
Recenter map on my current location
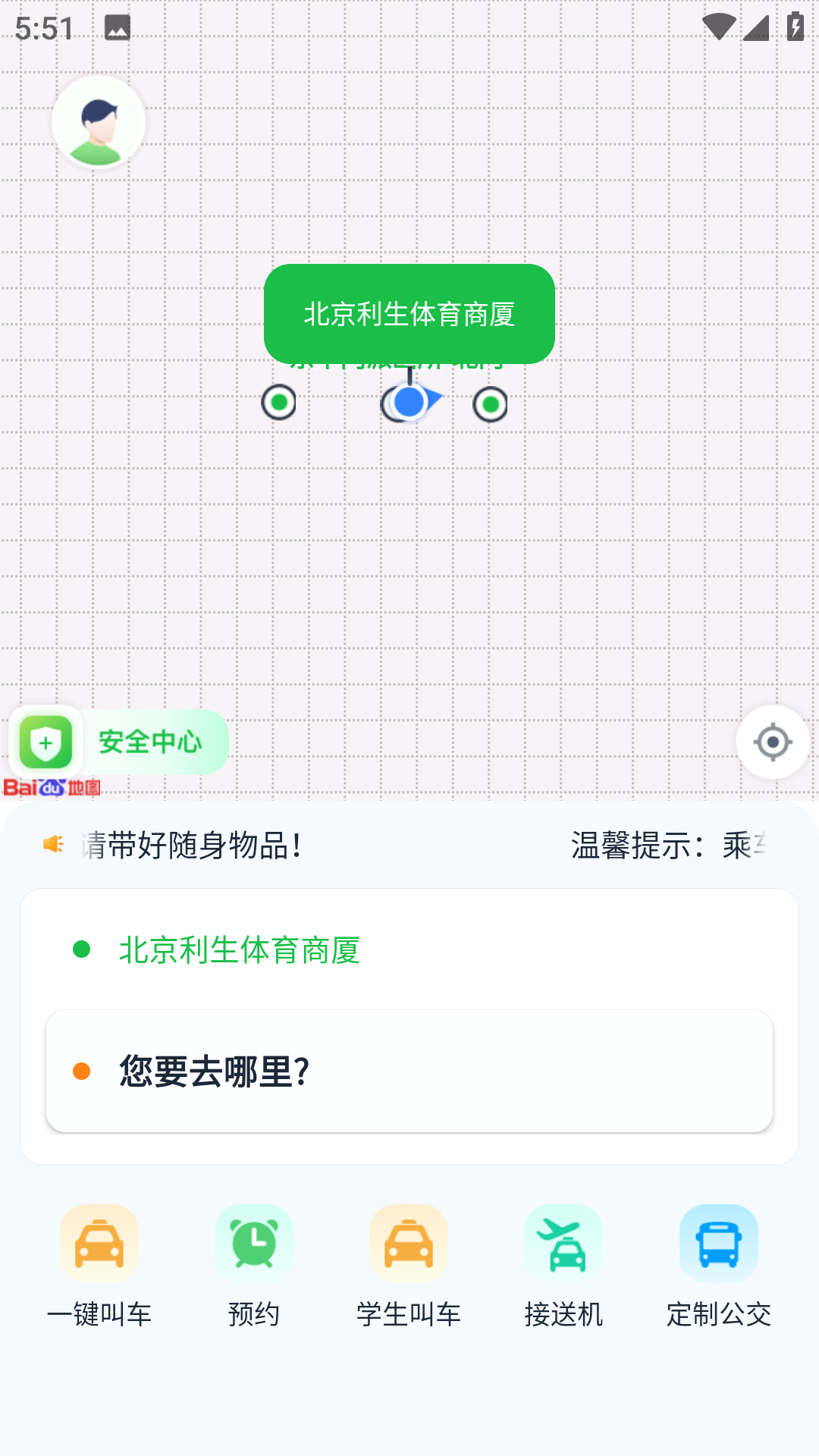coord(773,742)
